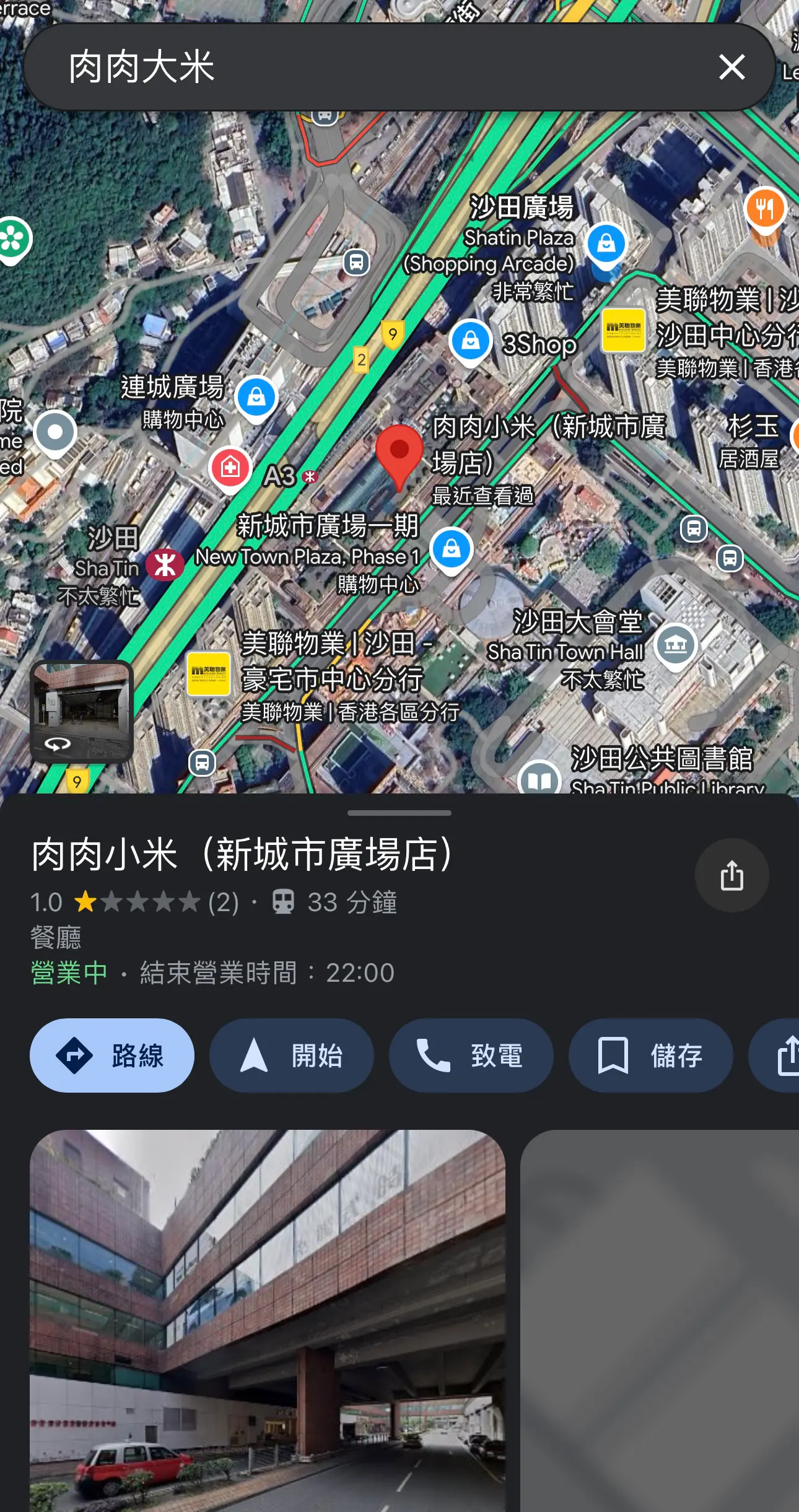
Task: Tap the 美聯物業 豪宅市中心分行 marker
Action: pos(209,673)
